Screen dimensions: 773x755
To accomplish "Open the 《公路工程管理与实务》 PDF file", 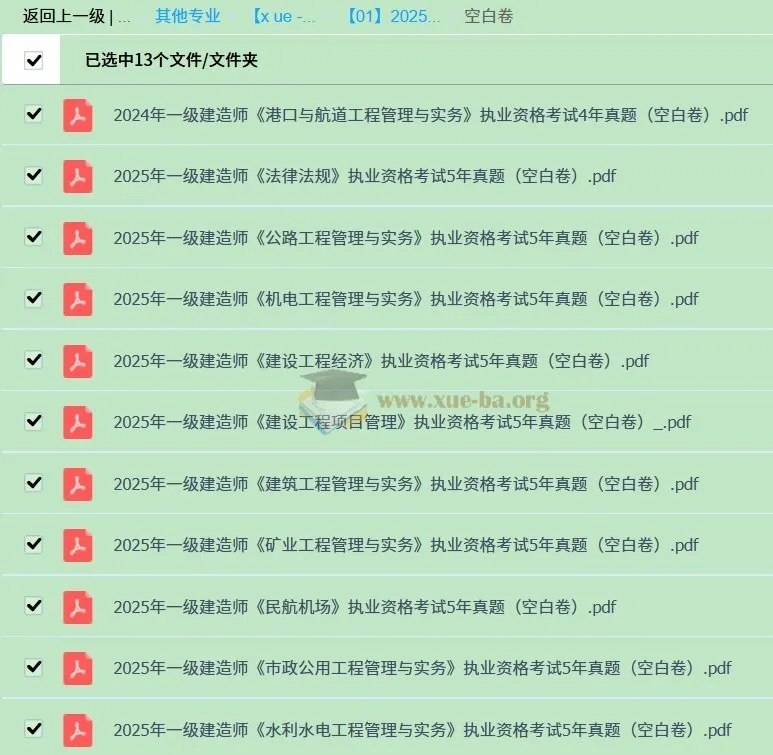I will 405,238.
